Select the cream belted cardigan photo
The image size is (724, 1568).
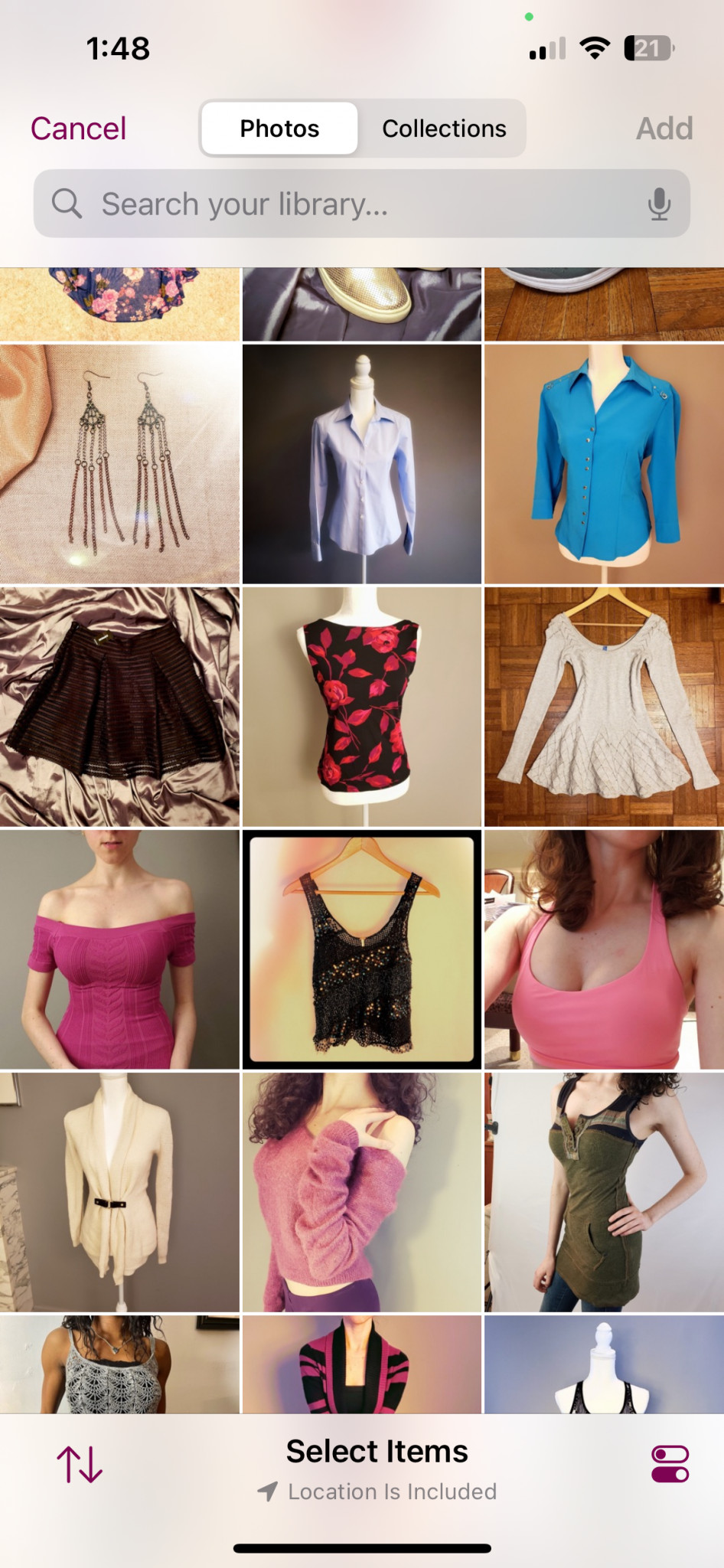point(119,1192)
